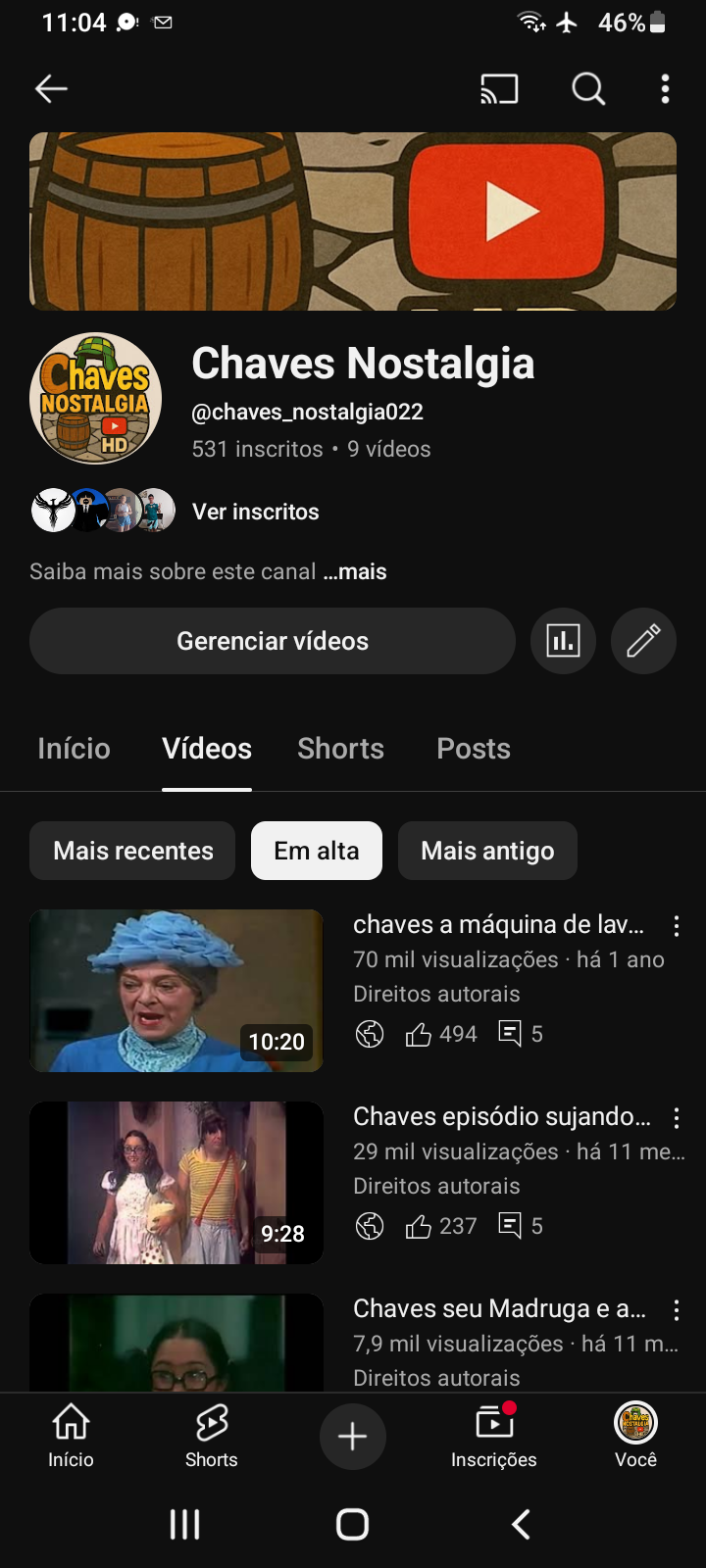Open the cast screen icon
The width and height of the screenshot is (706, 1568).
pos(499,89)
